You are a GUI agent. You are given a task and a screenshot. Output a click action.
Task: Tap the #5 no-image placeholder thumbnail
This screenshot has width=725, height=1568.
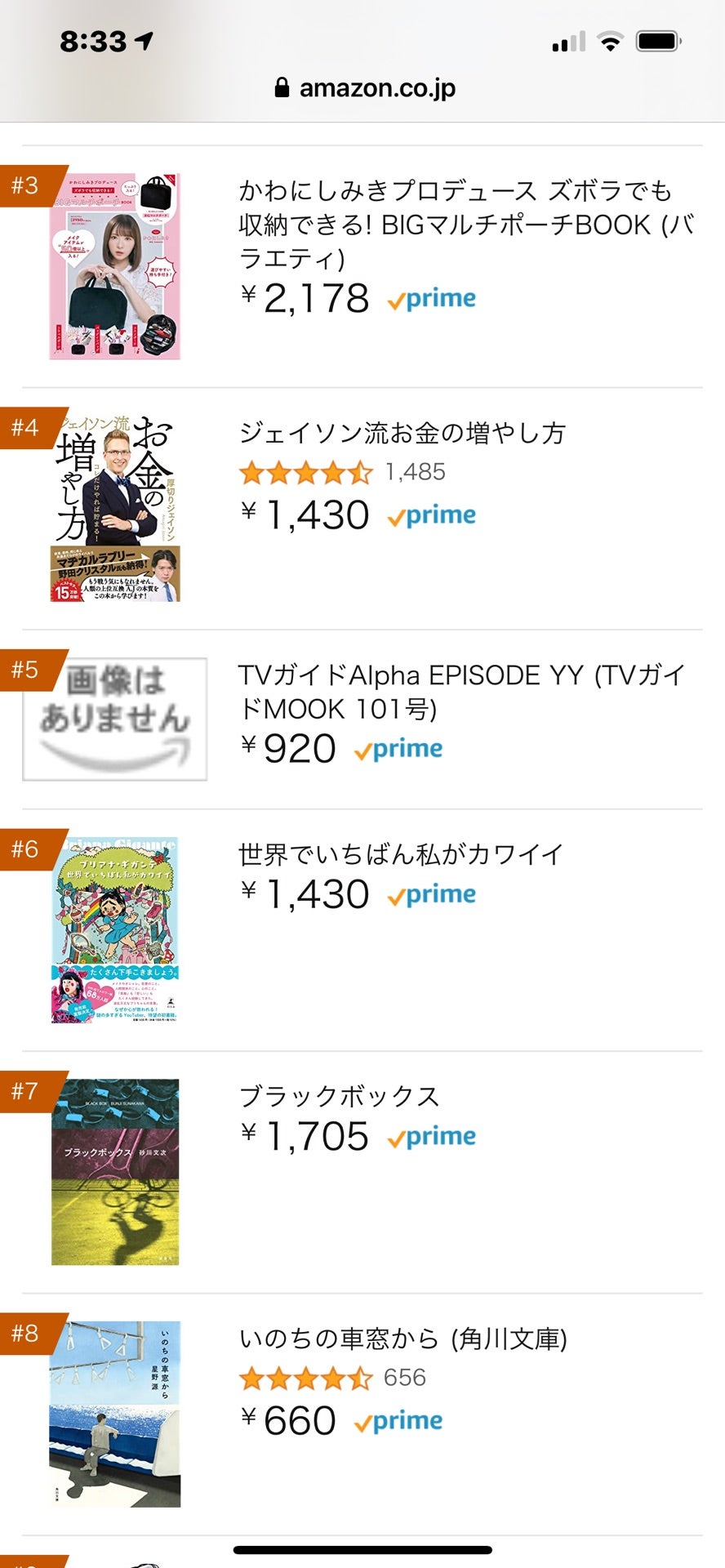pyautogui.click(x=114, y=719)
